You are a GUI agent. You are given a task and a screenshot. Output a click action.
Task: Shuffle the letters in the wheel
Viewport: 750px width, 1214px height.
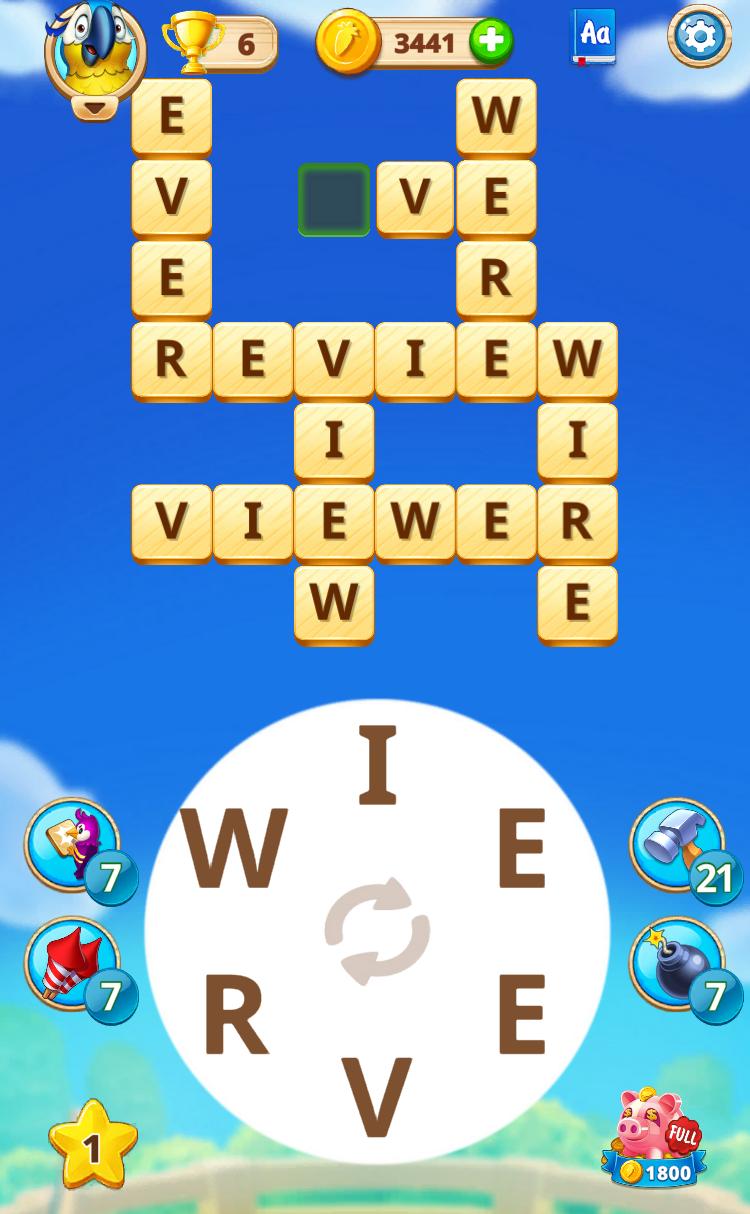(377, 931)
